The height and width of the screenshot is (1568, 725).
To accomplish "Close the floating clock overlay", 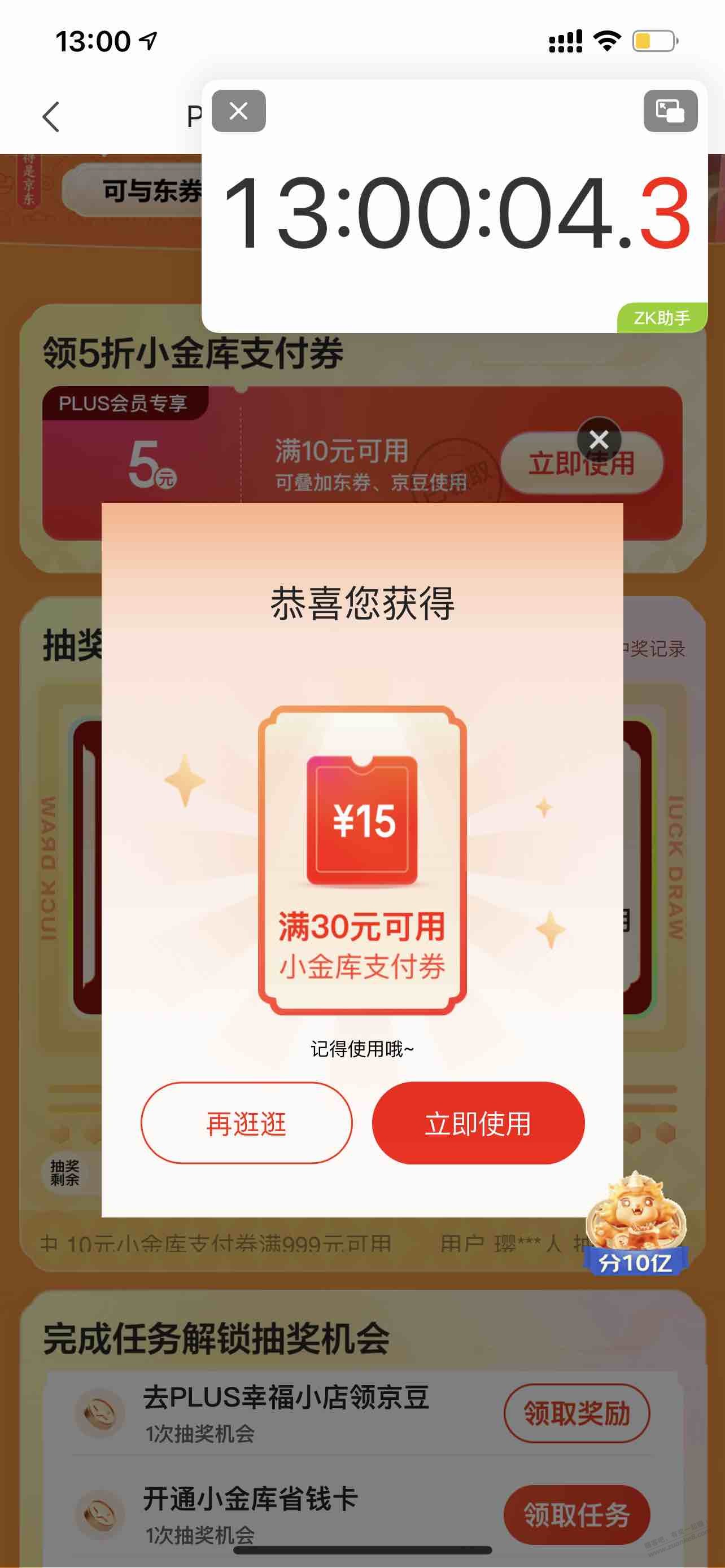I will click(239, 111).
